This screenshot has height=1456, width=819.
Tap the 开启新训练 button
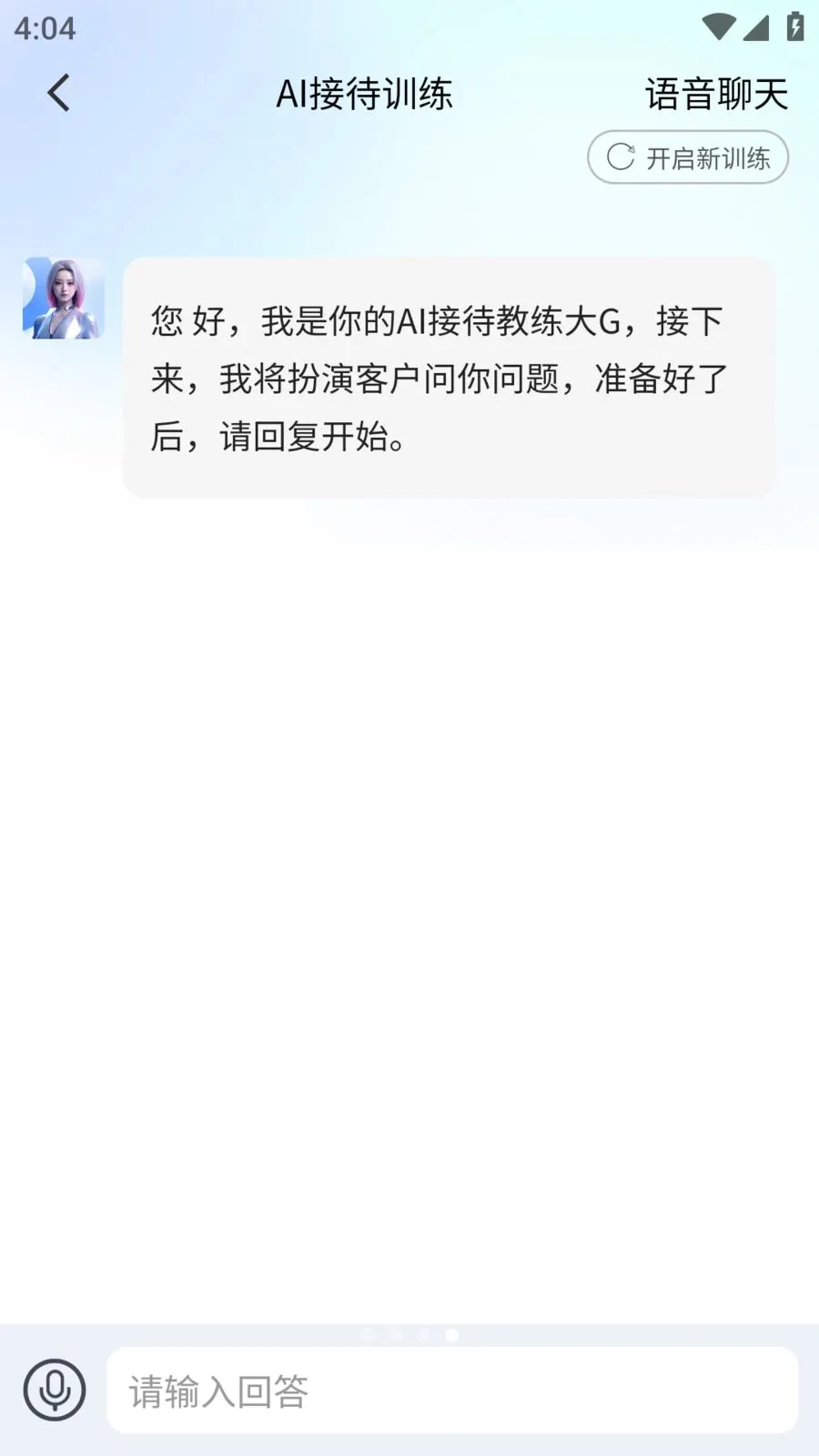click(688, 157)
